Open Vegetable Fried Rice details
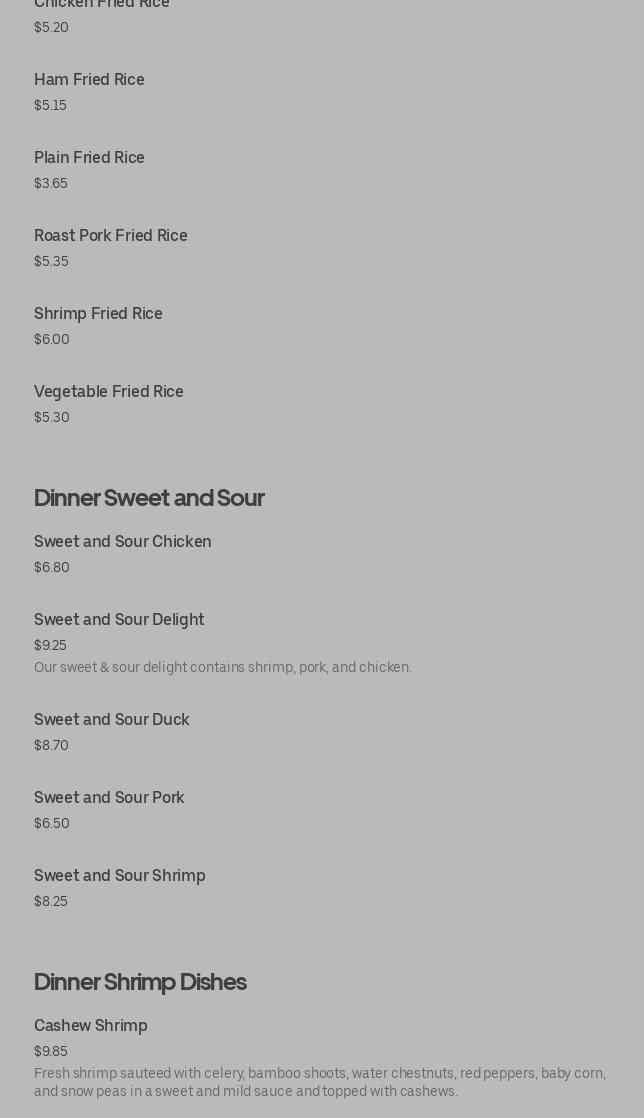Screen dimensions: 644x1118 tap(108, 392)
